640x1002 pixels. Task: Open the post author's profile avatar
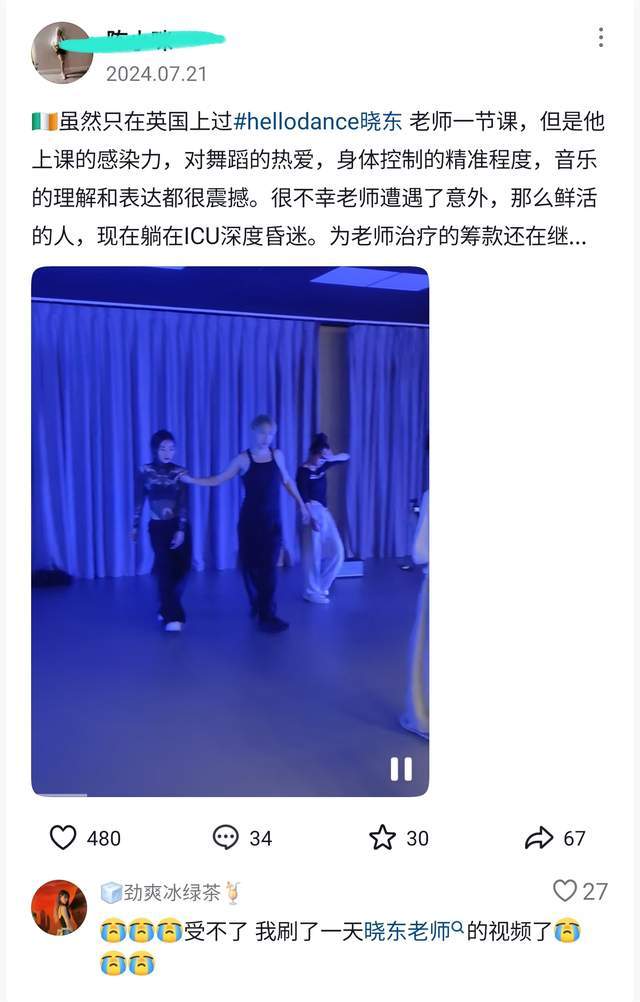62,52
